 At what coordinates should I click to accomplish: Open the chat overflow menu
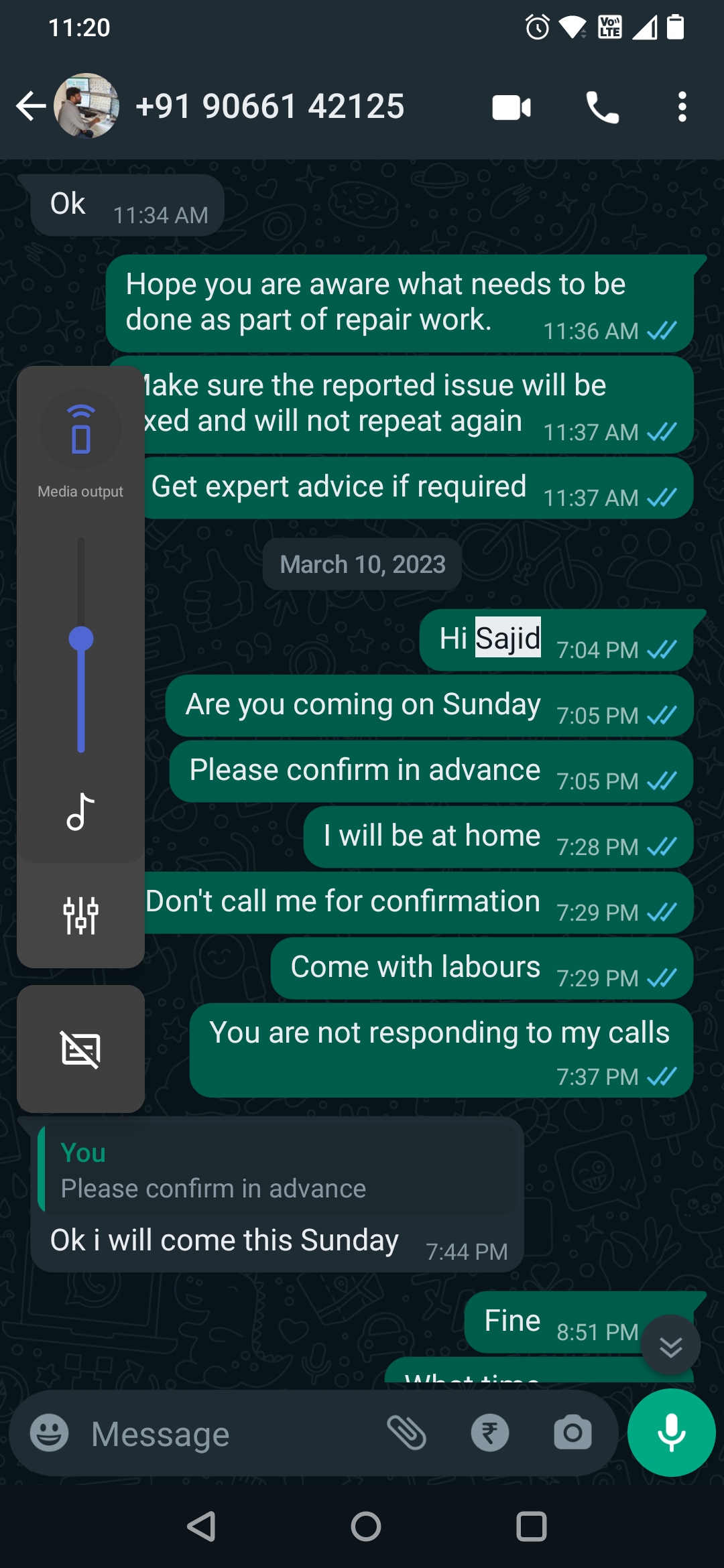tap(682, 107)
